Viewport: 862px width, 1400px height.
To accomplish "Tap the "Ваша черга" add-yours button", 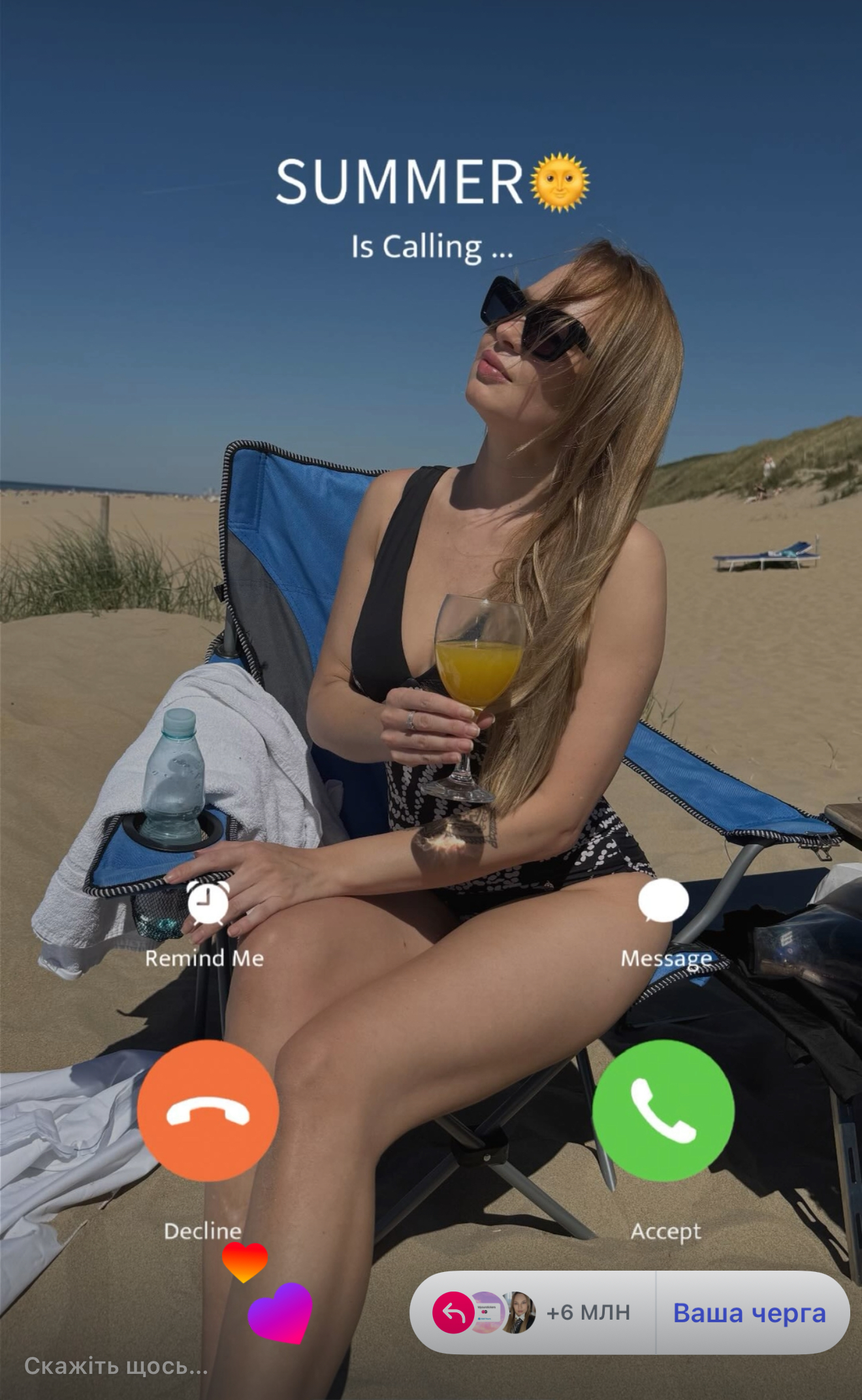I will pyautogui.click(x=750, y=1312).
